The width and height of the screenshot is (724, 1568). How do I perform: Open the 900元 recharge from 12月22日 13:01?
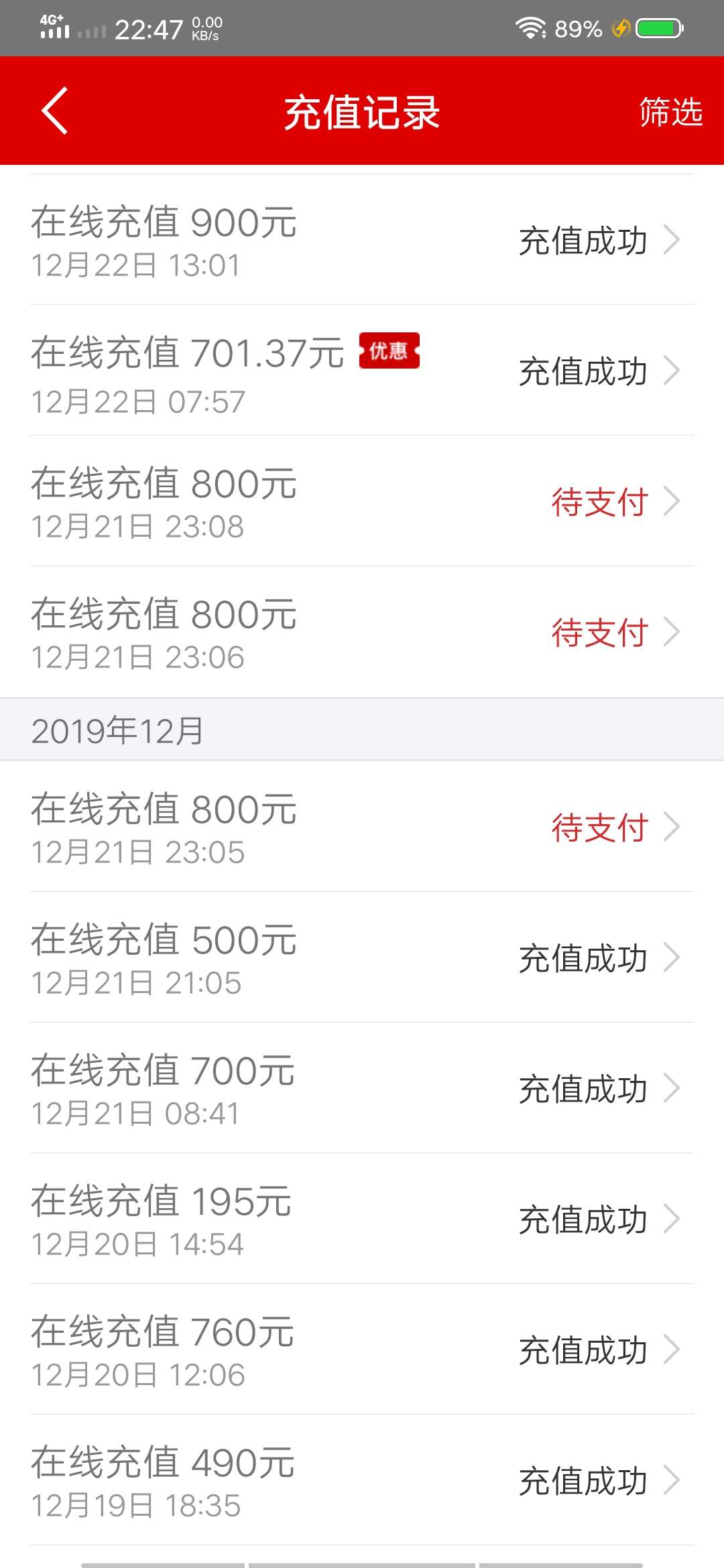[362, 240]
